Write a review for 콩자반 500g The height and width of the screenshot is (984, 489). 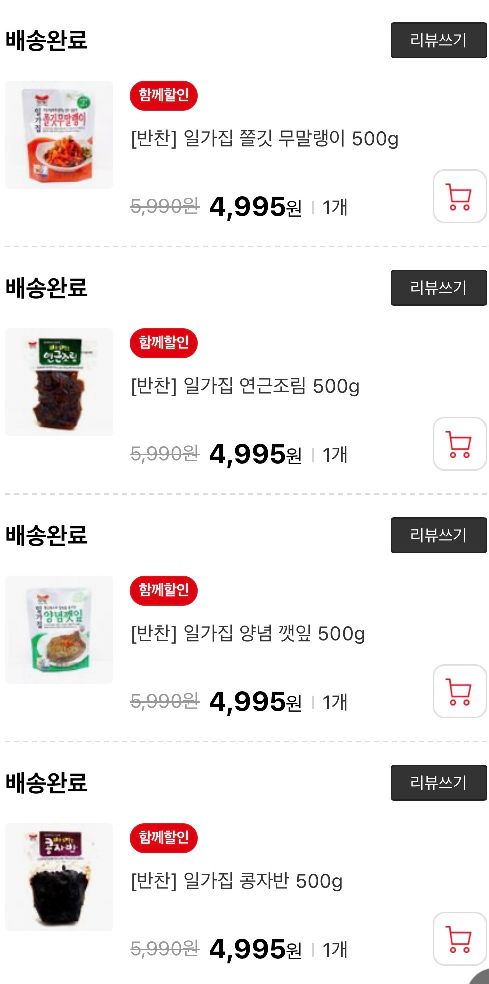[439, 783]
